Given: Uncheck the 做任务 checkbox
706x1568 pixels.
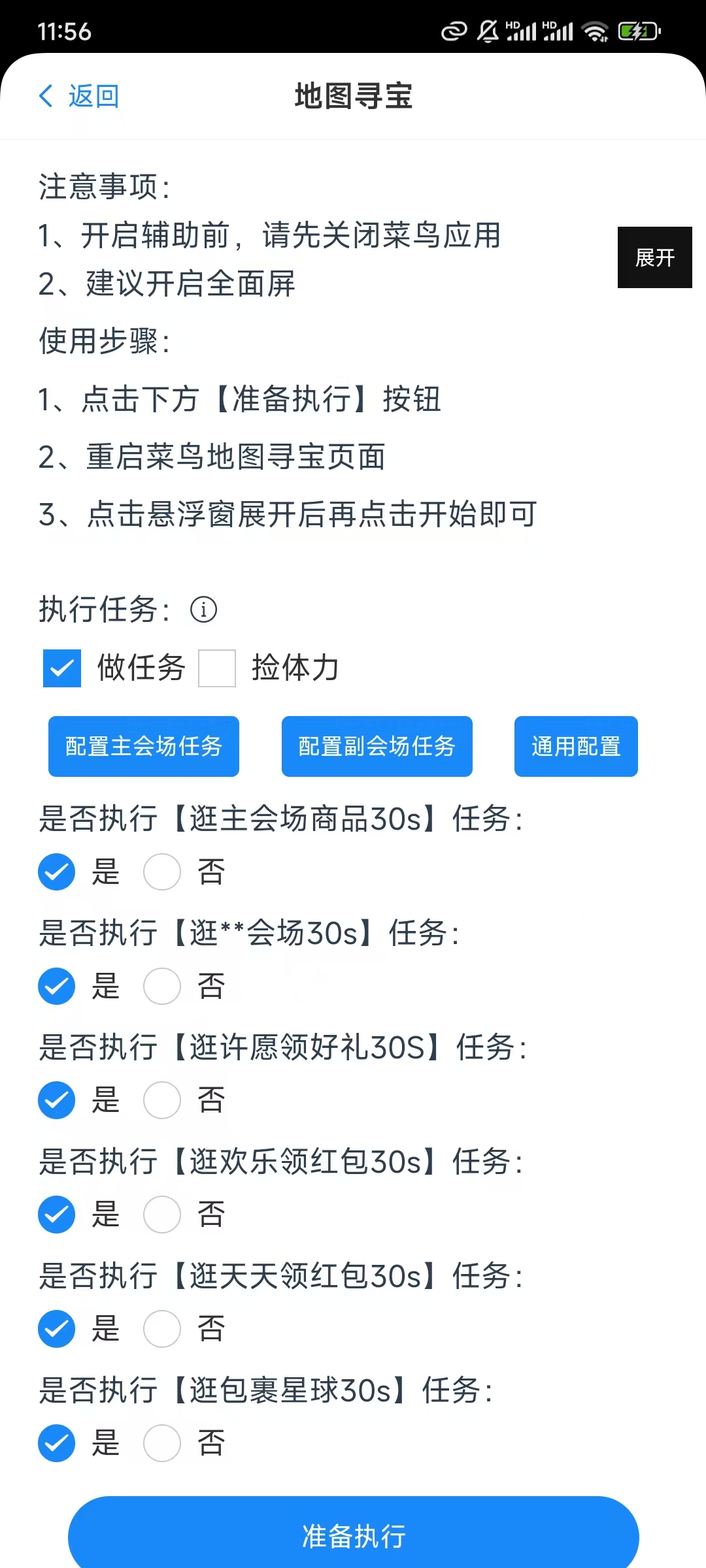Looking at the screenshot, I should tap(62, 668).
